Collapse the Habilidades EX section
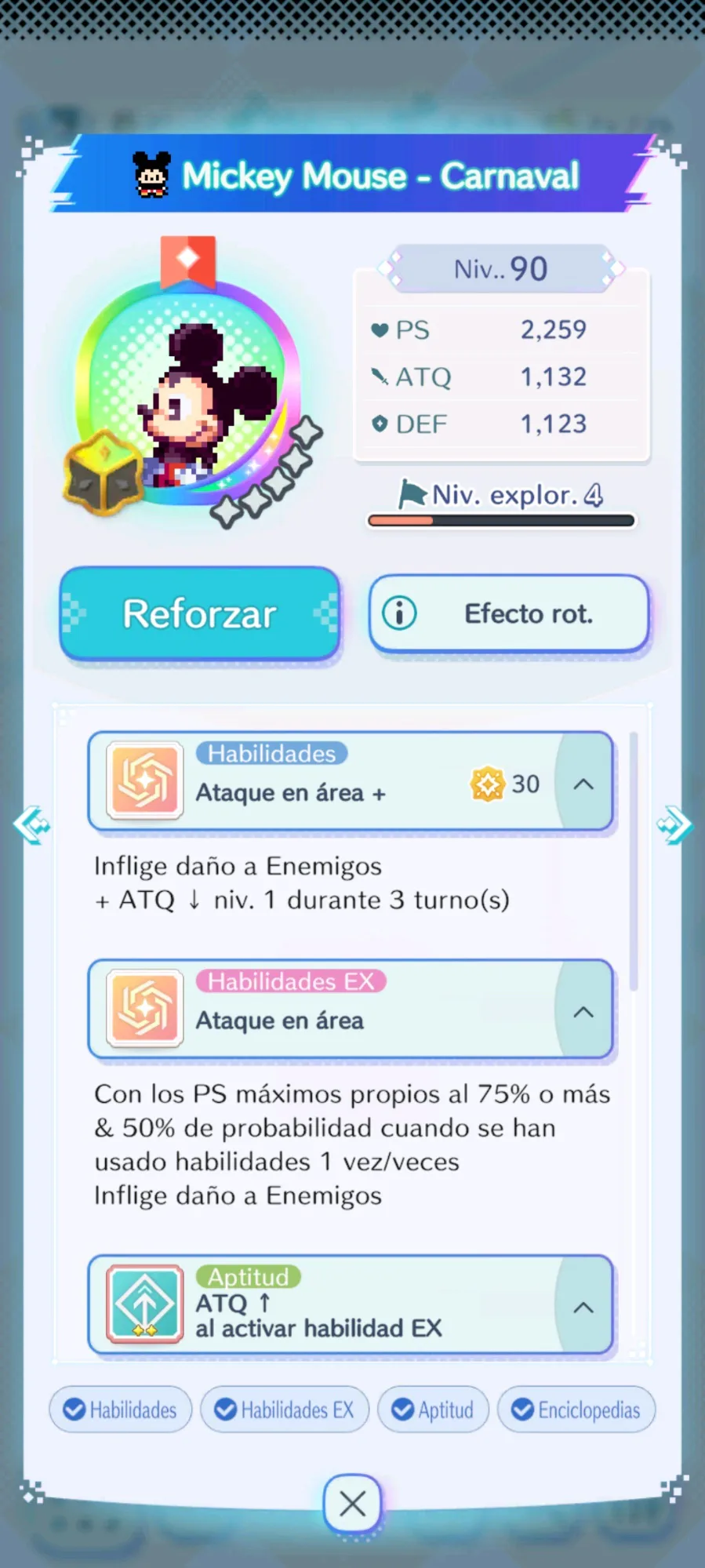The image size is (705, 1568). click(x=583, y=1011)
